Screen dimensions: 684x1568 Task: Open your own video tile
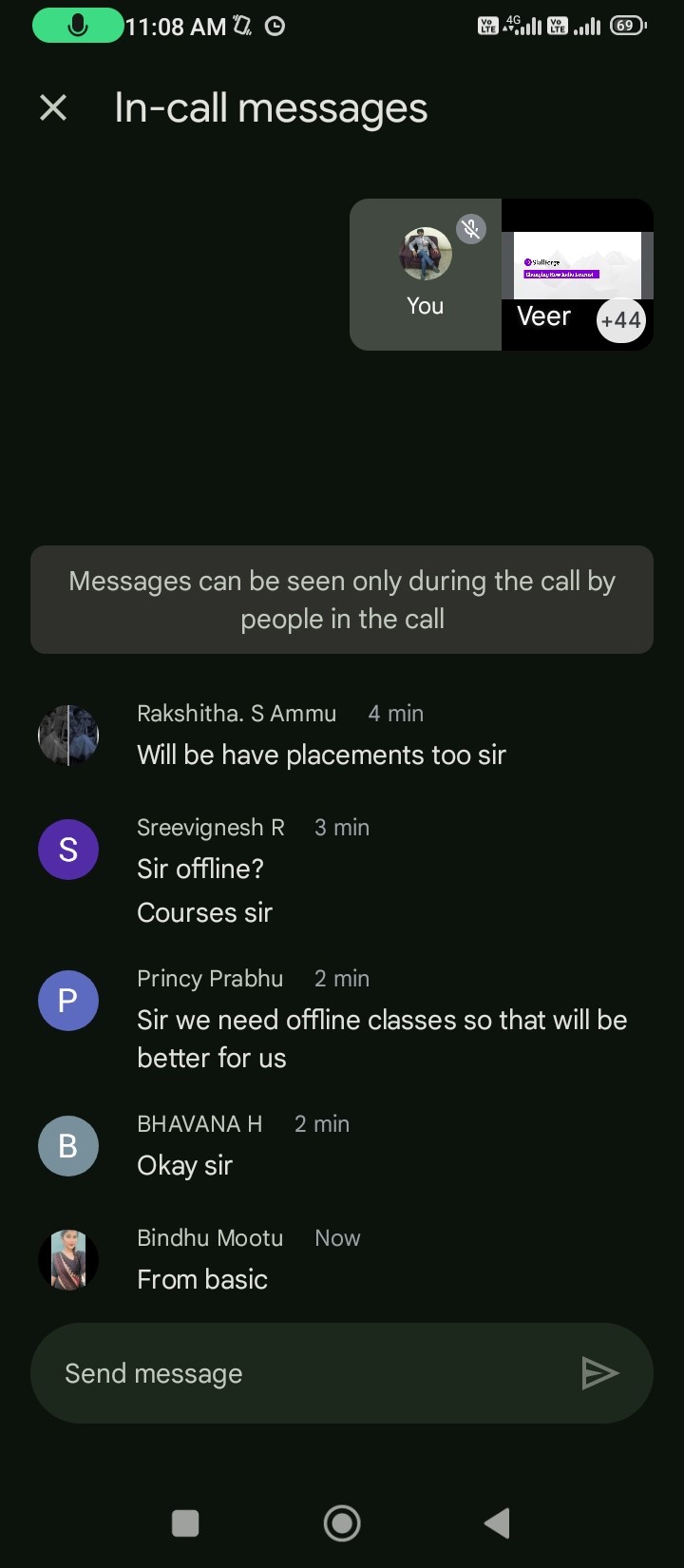click(x=426, y=274)
